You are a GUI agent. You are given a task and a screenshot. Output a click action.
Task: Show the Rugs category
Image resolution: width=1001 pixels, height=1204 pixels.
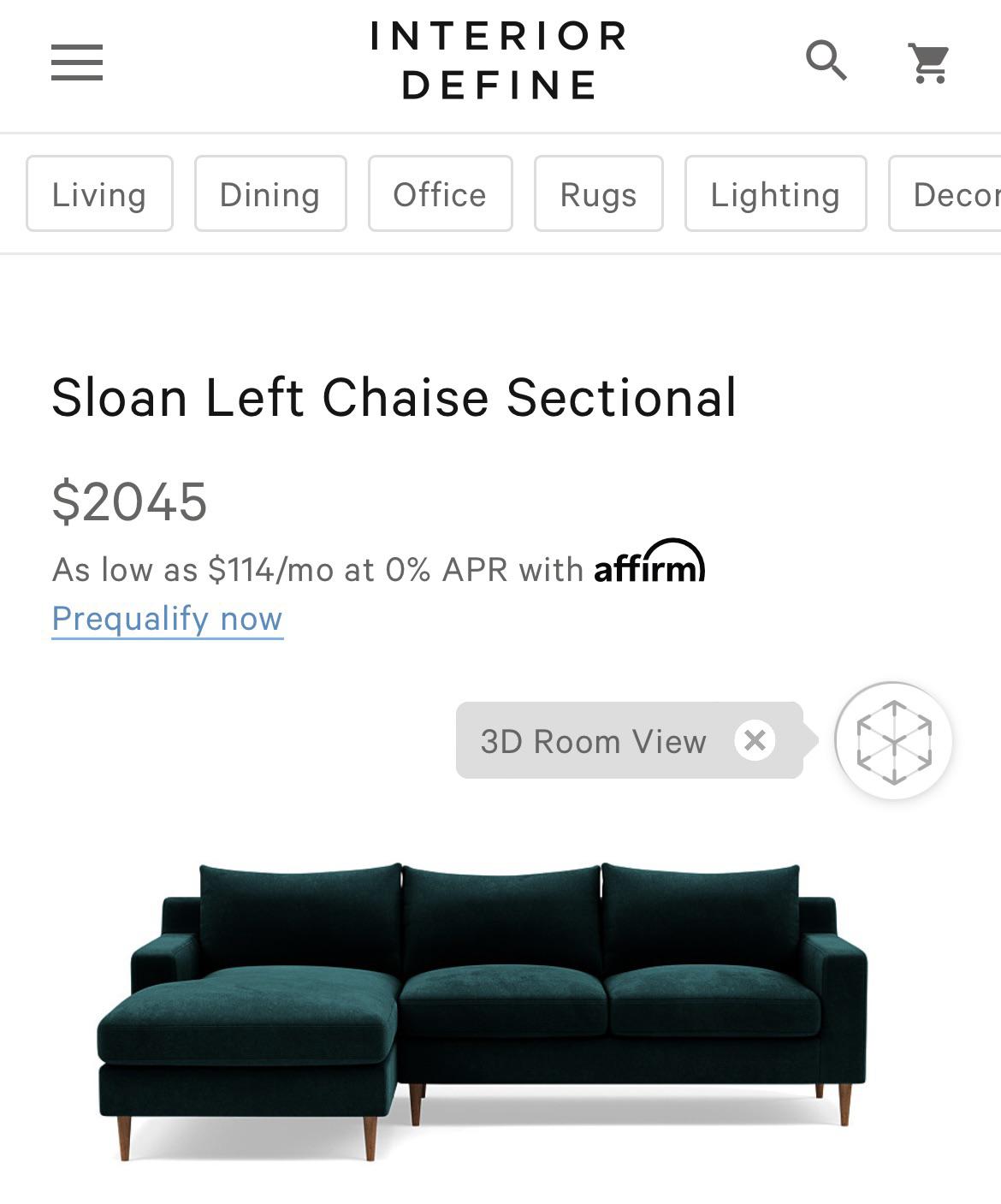coord(598,194)
